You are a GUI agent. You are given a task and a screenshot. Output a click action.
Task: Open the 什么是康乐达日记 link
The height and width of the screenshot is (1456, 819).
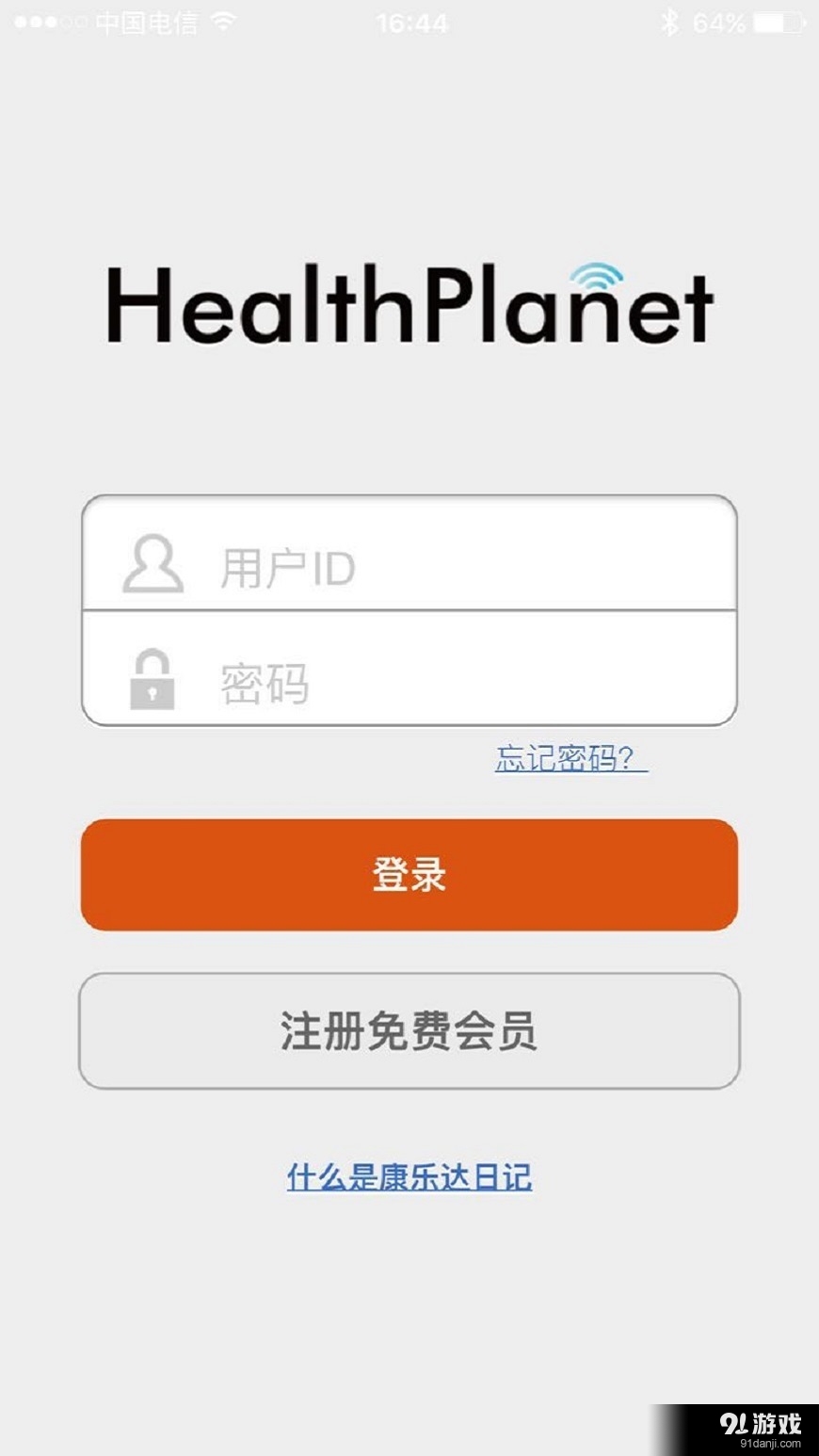409,1177
